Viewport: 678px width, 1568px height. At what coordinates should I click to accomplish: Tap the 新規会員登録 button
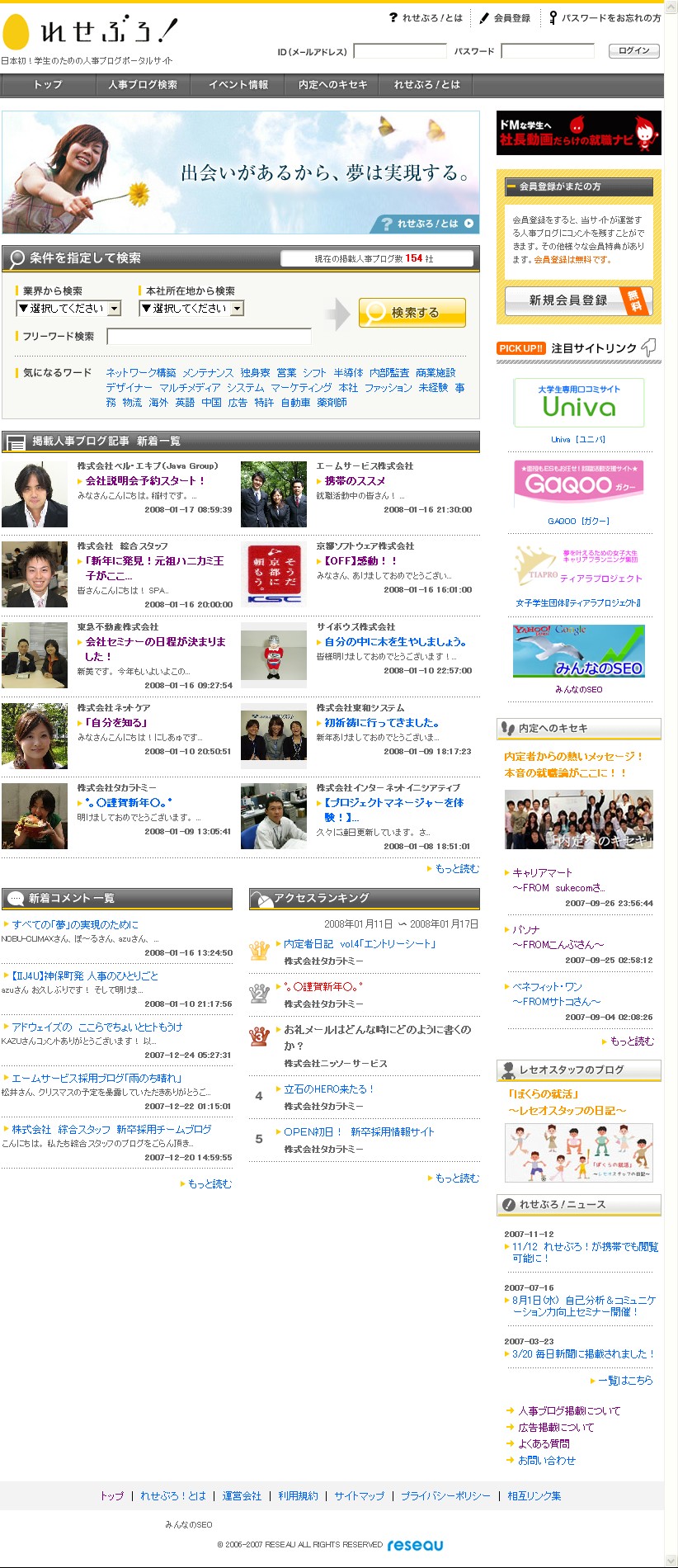[x=578, y=300]
